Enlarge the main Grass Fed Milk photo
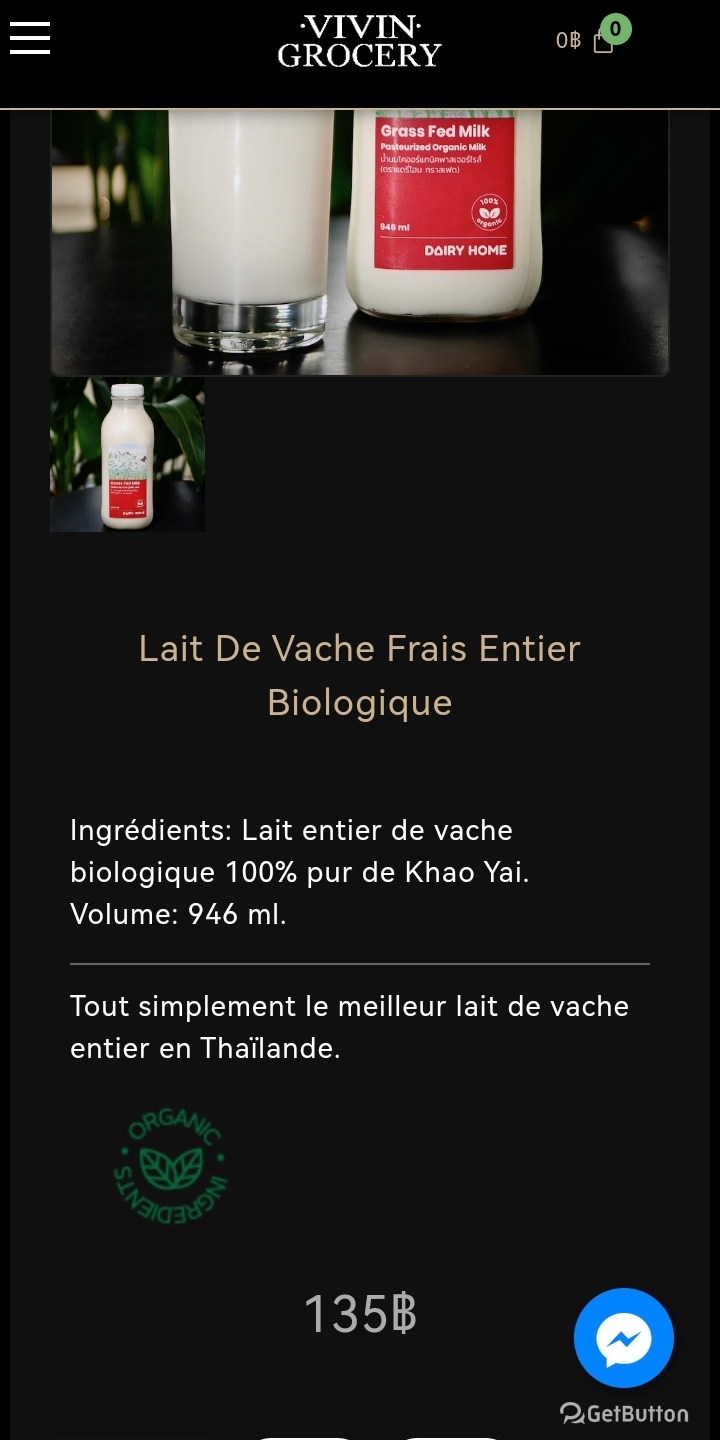The width and height of the screenshot is (720, 1440). coord(359,240)
